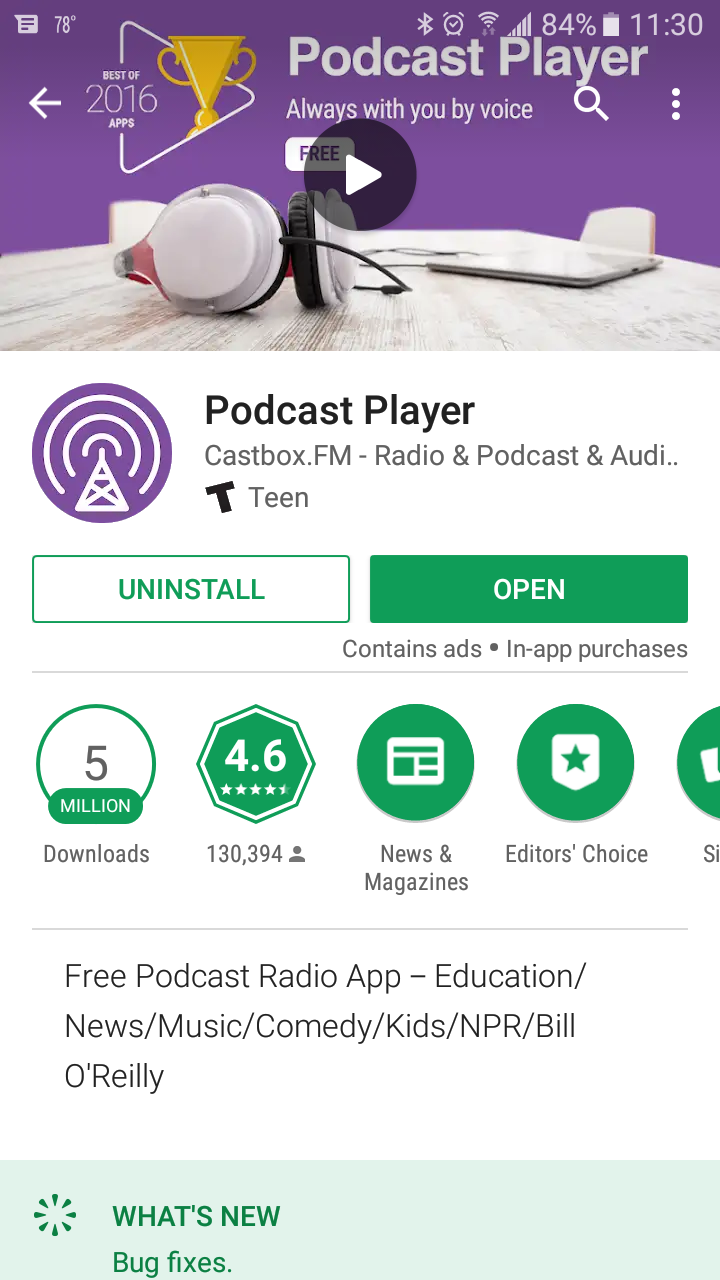
Task: Browse the News & Magazines category
Action: tap(415, 764)
